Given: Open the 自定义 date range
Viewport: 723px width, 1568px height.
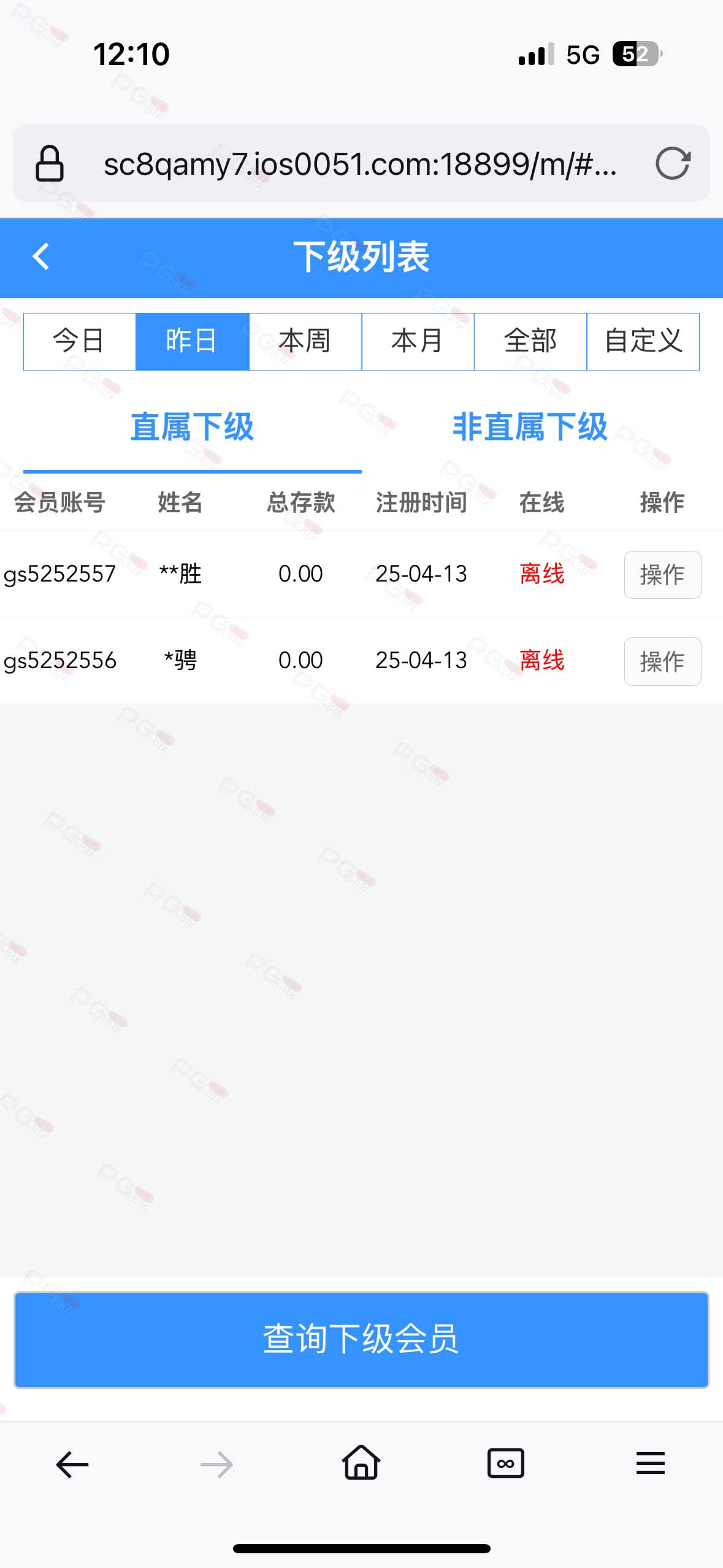Looking at the screenshot, I should click(x=643, y=342).
